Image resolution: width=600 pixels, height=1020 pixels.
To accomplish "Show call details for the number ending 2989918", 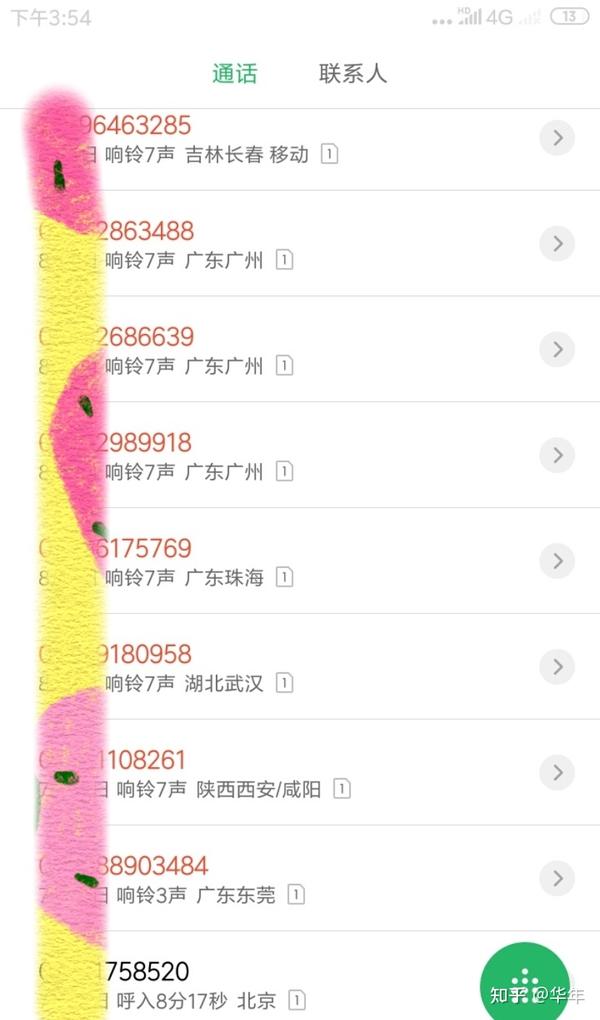I will coord(557,455).
